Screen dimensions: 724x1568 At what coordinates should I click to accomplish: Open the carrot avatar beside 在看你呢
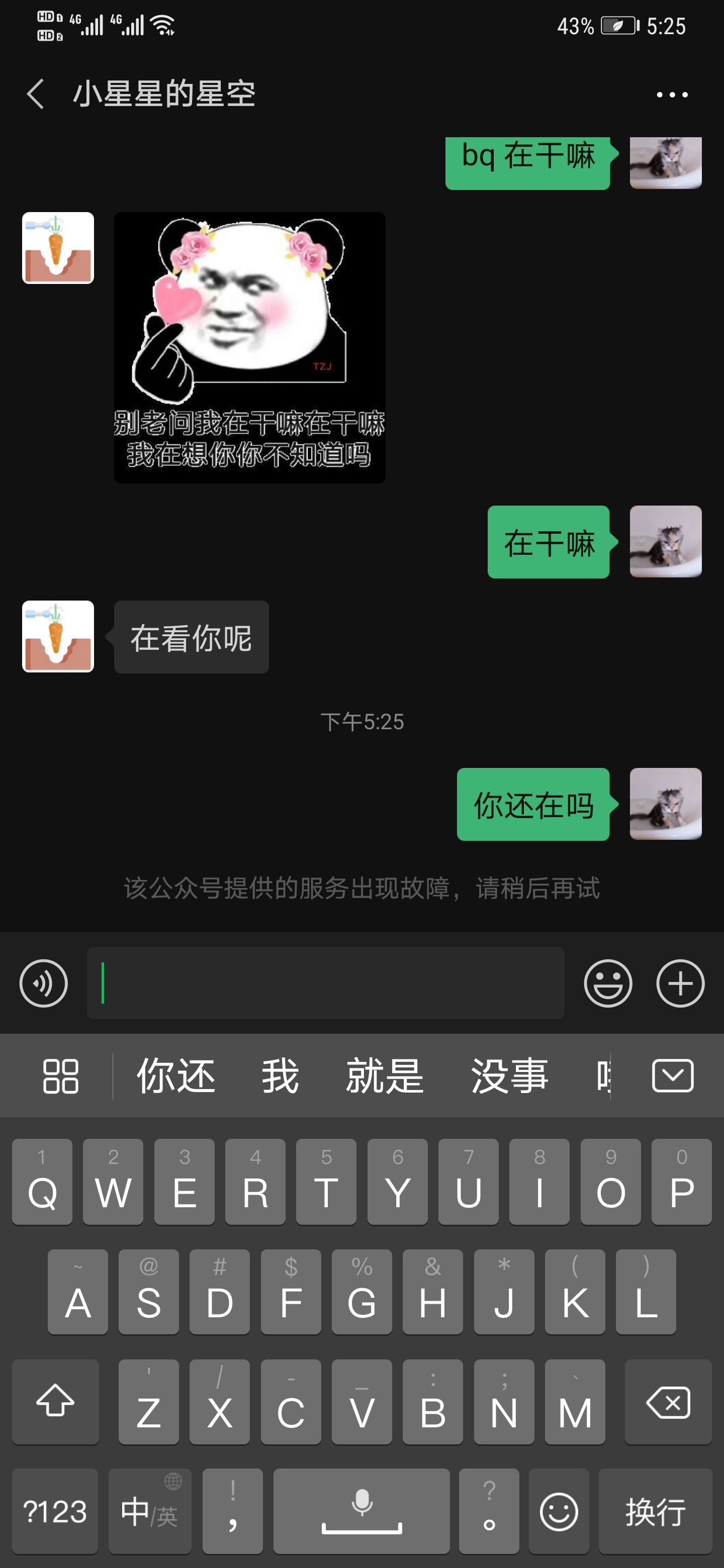tap(58, 636)
